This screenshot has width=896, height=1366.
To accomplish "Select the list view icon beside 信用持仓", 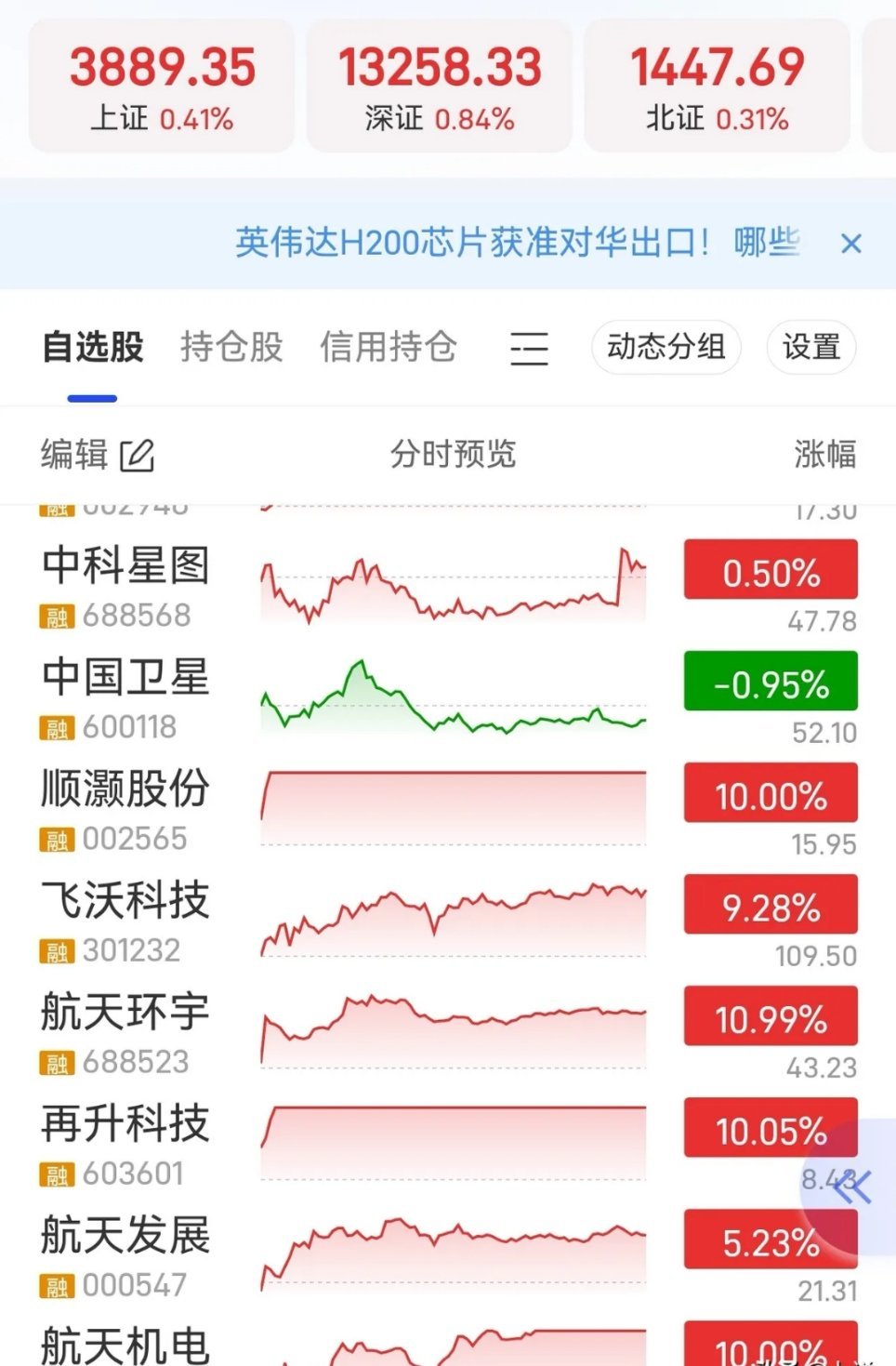I will point(529,348).
